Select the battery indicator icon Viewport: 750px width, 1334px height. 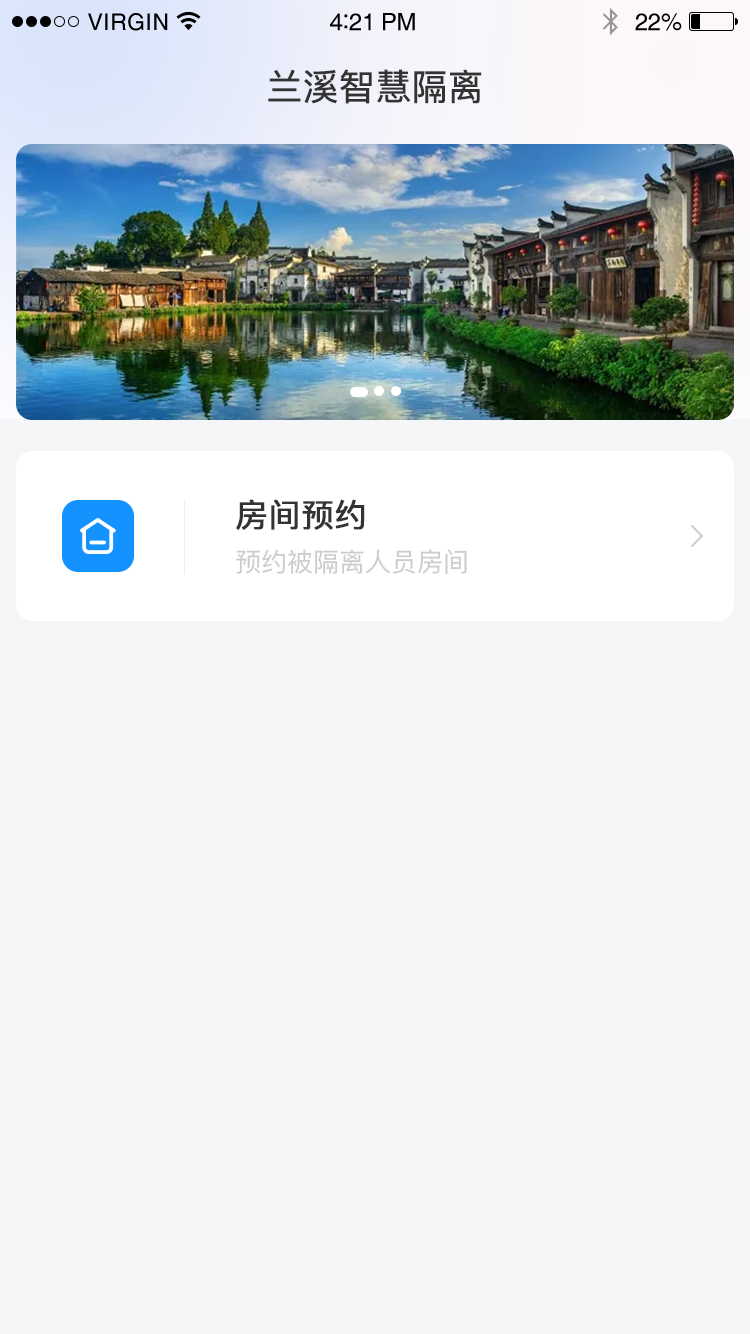711,21
